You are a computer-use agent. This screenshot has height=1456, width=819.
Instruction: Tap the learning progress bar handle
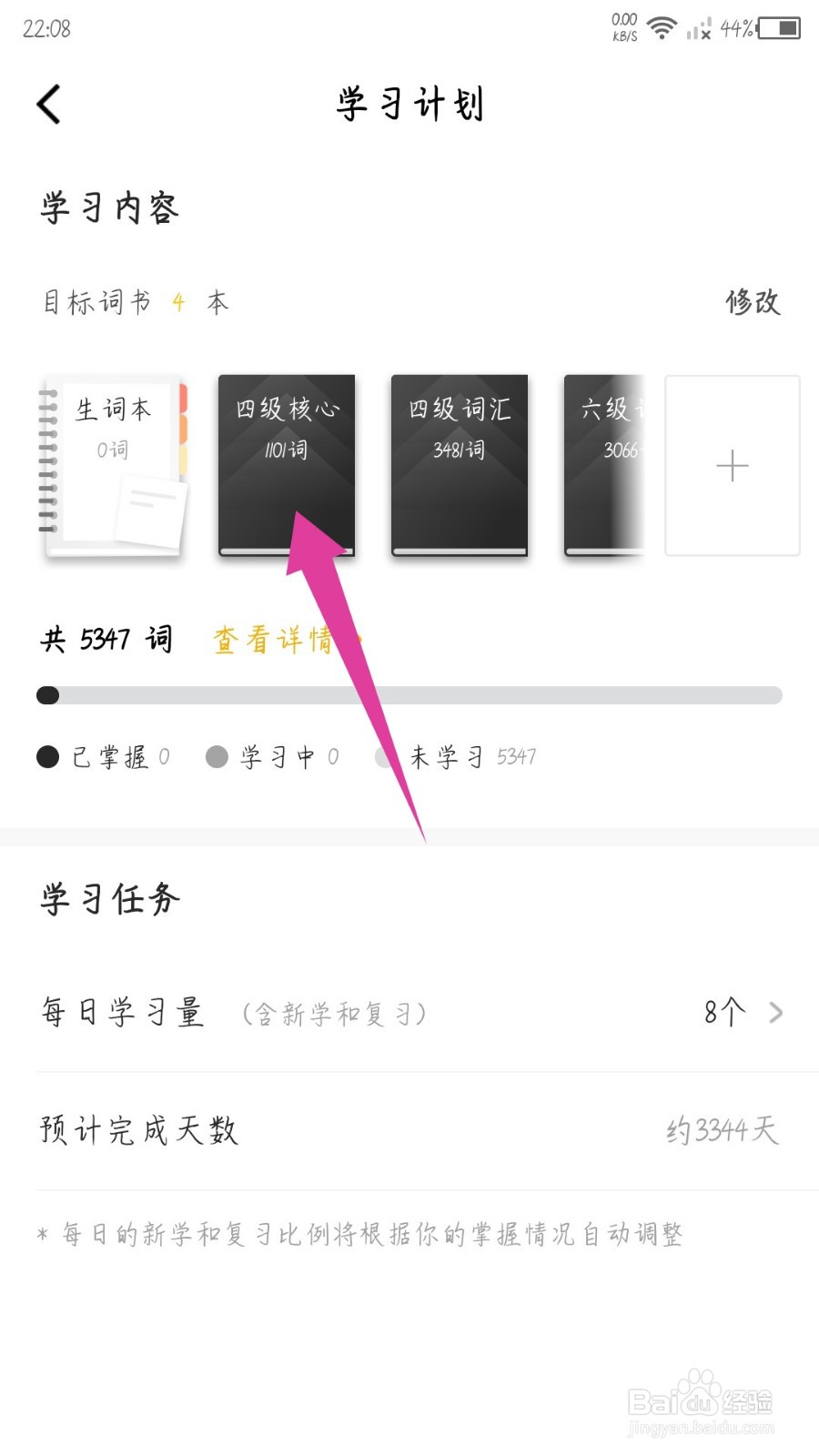click(x=47, y=694)
